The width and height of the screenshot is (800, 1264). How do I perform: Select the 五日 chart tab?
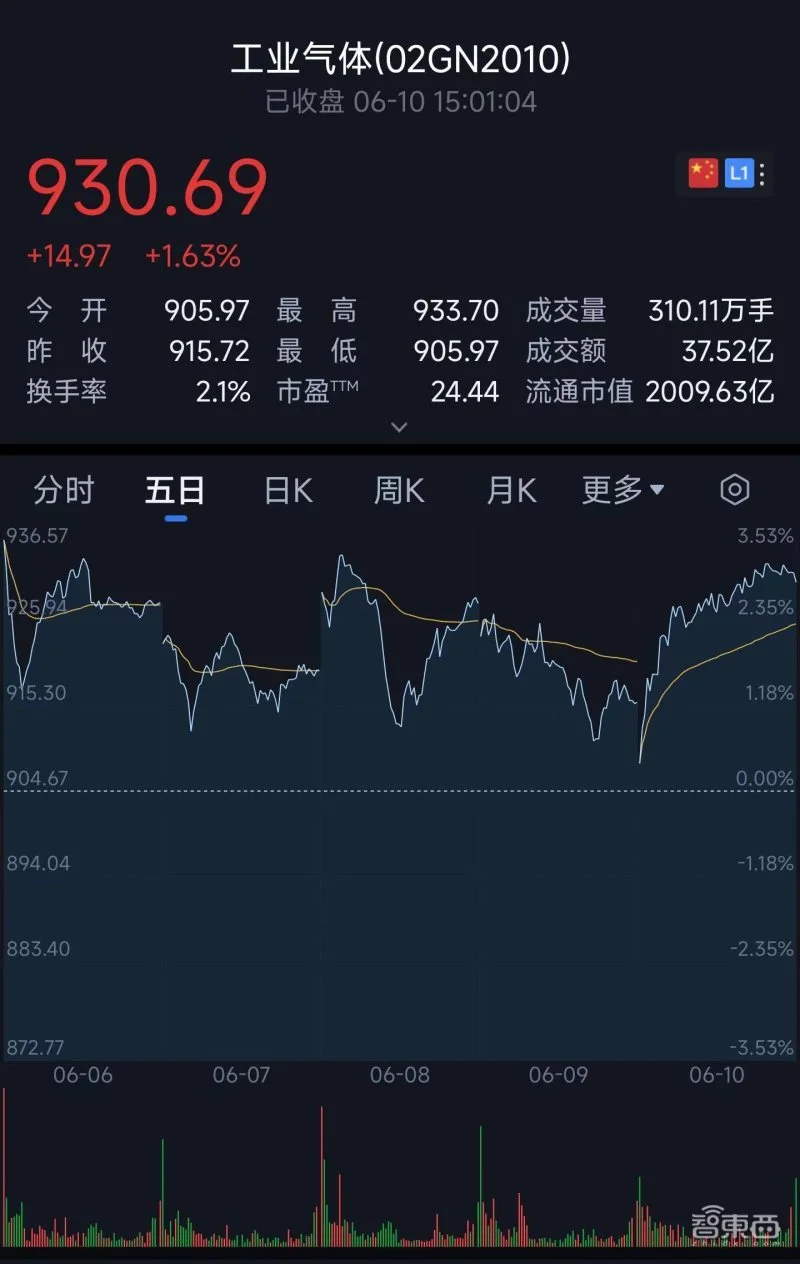(x=175, y=490)
